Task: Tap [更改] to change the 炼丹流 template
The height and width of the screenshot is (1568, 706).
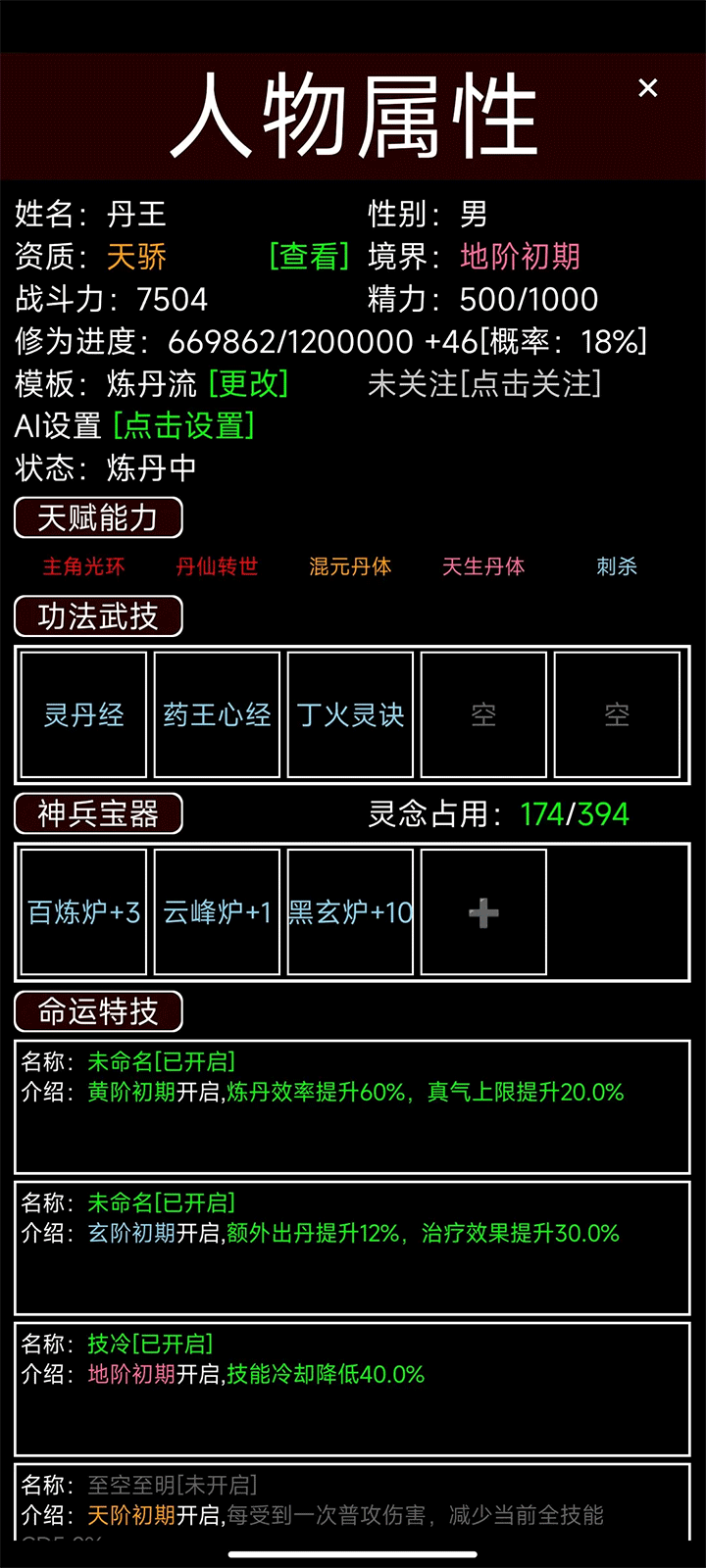Action: 249,383
